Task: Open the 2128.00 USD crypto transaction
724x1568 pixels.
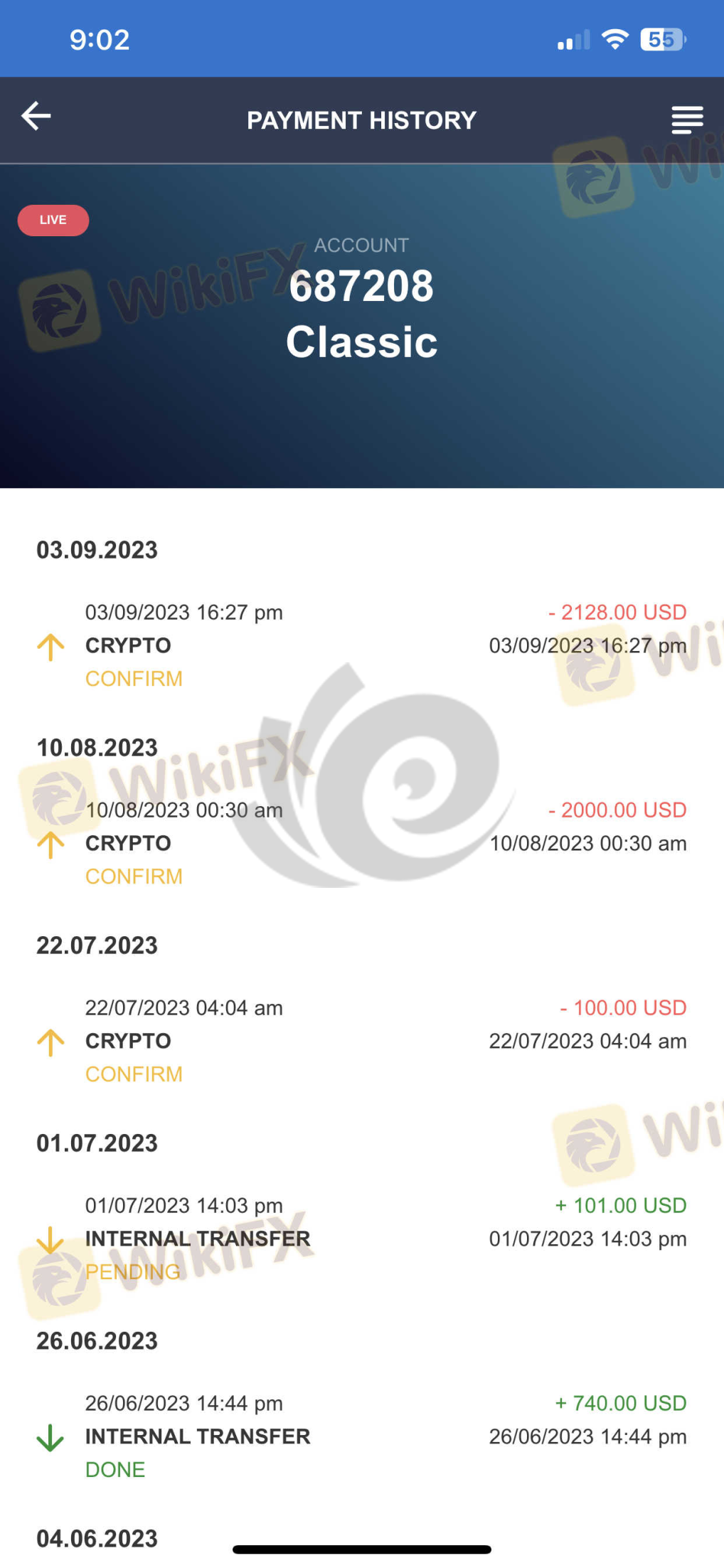Action: (x=361, y=645)
